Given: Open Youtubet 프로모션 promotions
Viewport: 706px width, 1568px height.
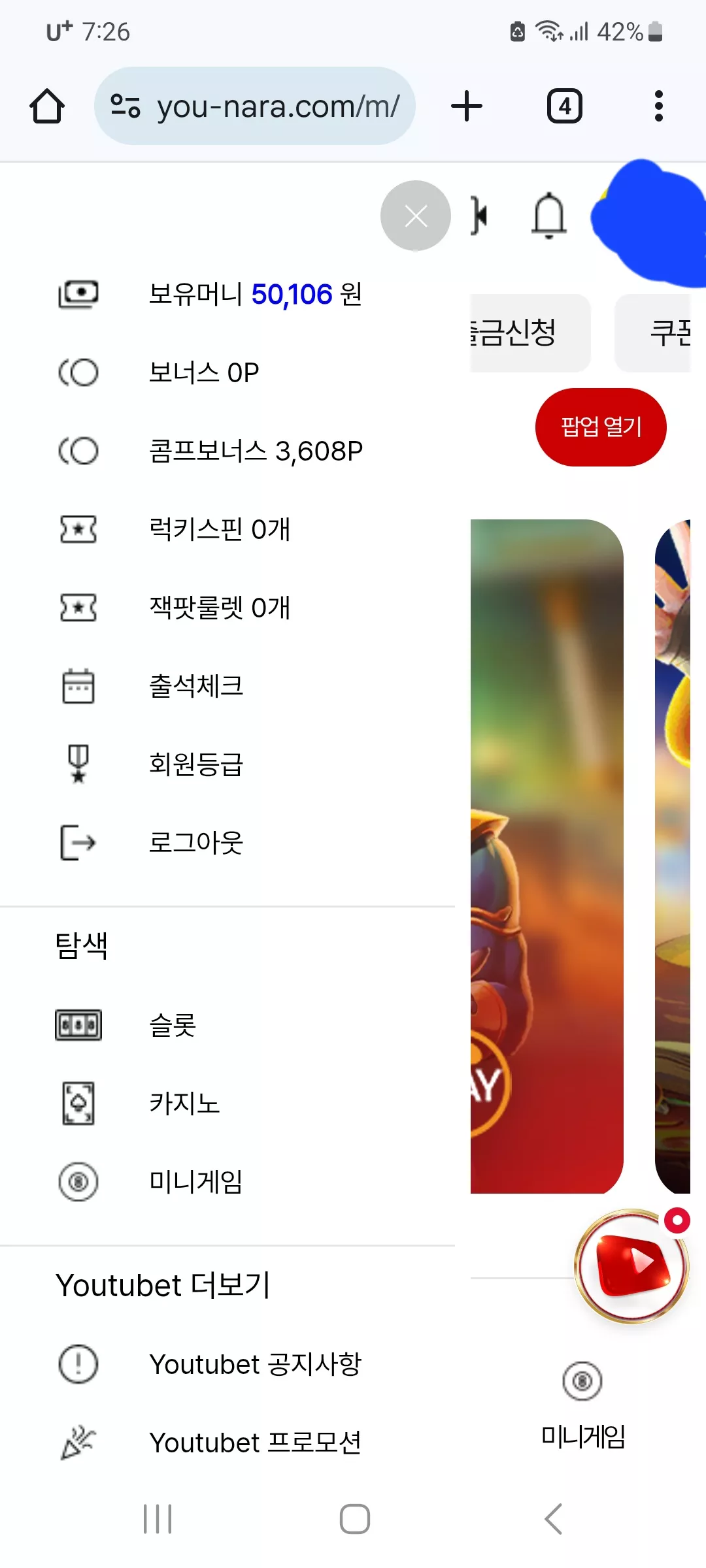Looking at the screenshot, I should pos(227,1443).
